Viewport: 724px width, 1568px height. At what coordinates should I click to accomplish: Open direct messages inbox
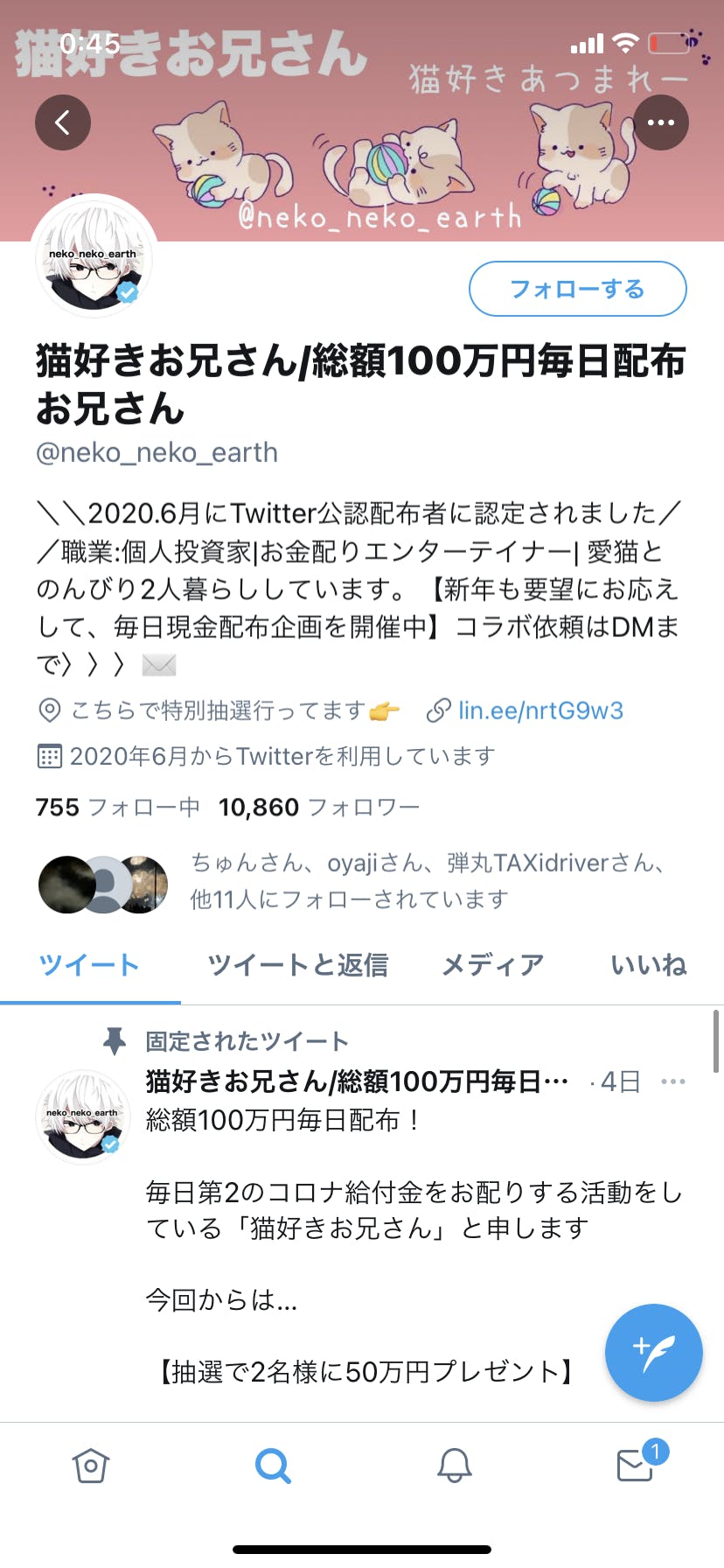click(636, 1465)
